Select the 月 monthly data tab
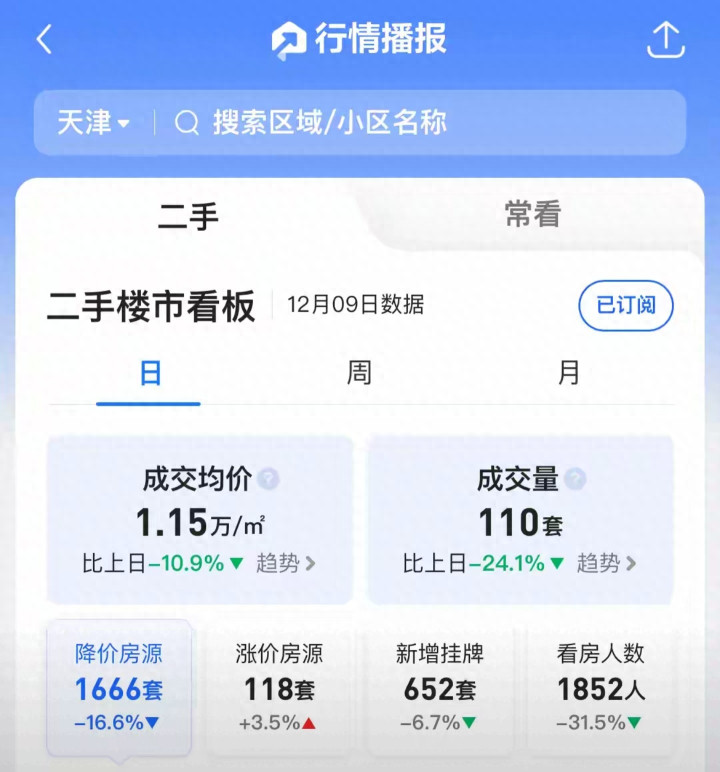 click(x=568, y=374)
